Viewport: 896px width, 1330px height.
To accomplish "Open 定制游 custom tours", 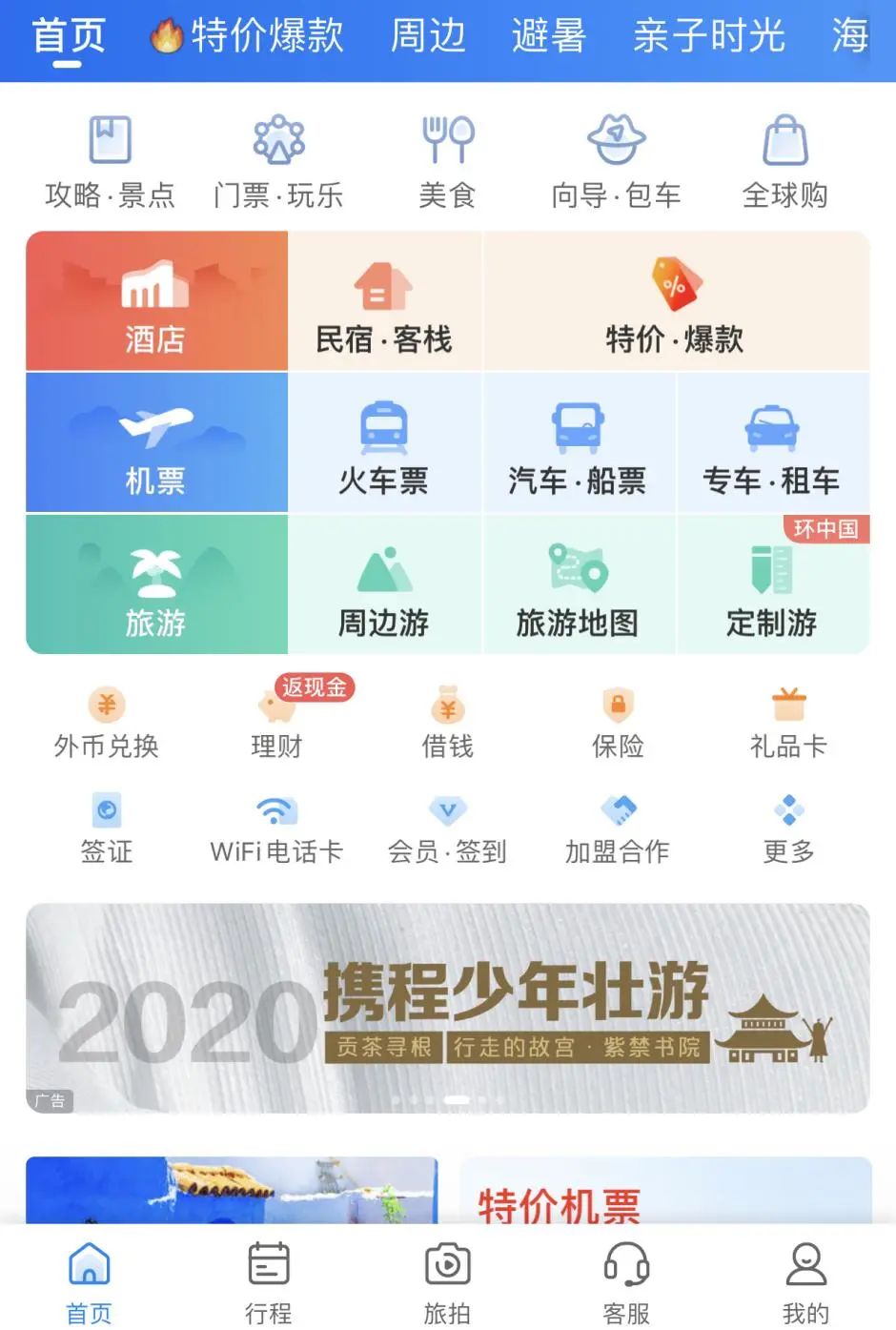I will click(x=772, y=583).
